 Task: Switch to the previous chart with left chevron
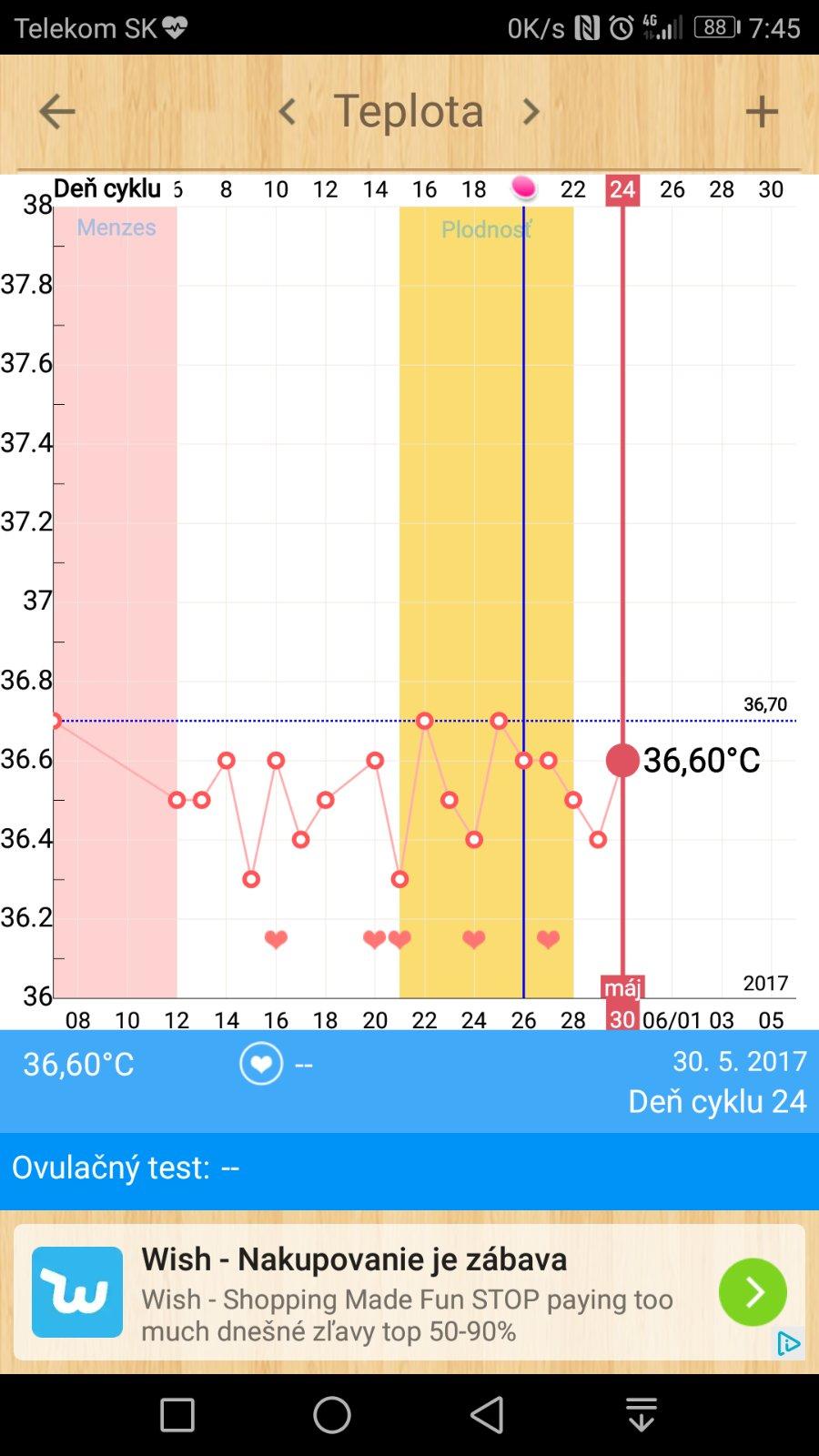coord(288,112)
